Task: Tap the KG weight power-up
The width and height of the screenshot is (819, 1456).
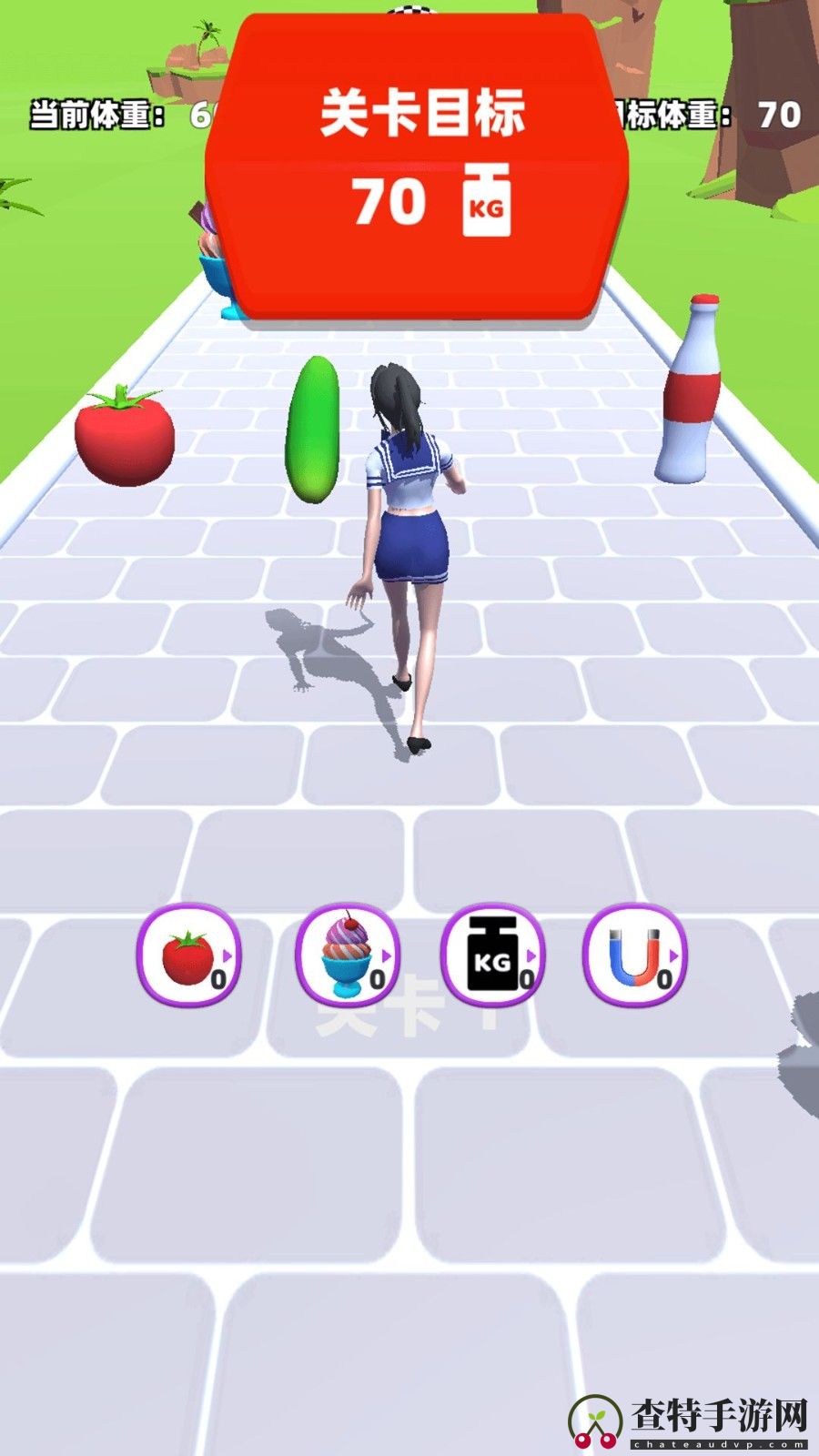Action: pyautogui.click(x=492, y=955)
